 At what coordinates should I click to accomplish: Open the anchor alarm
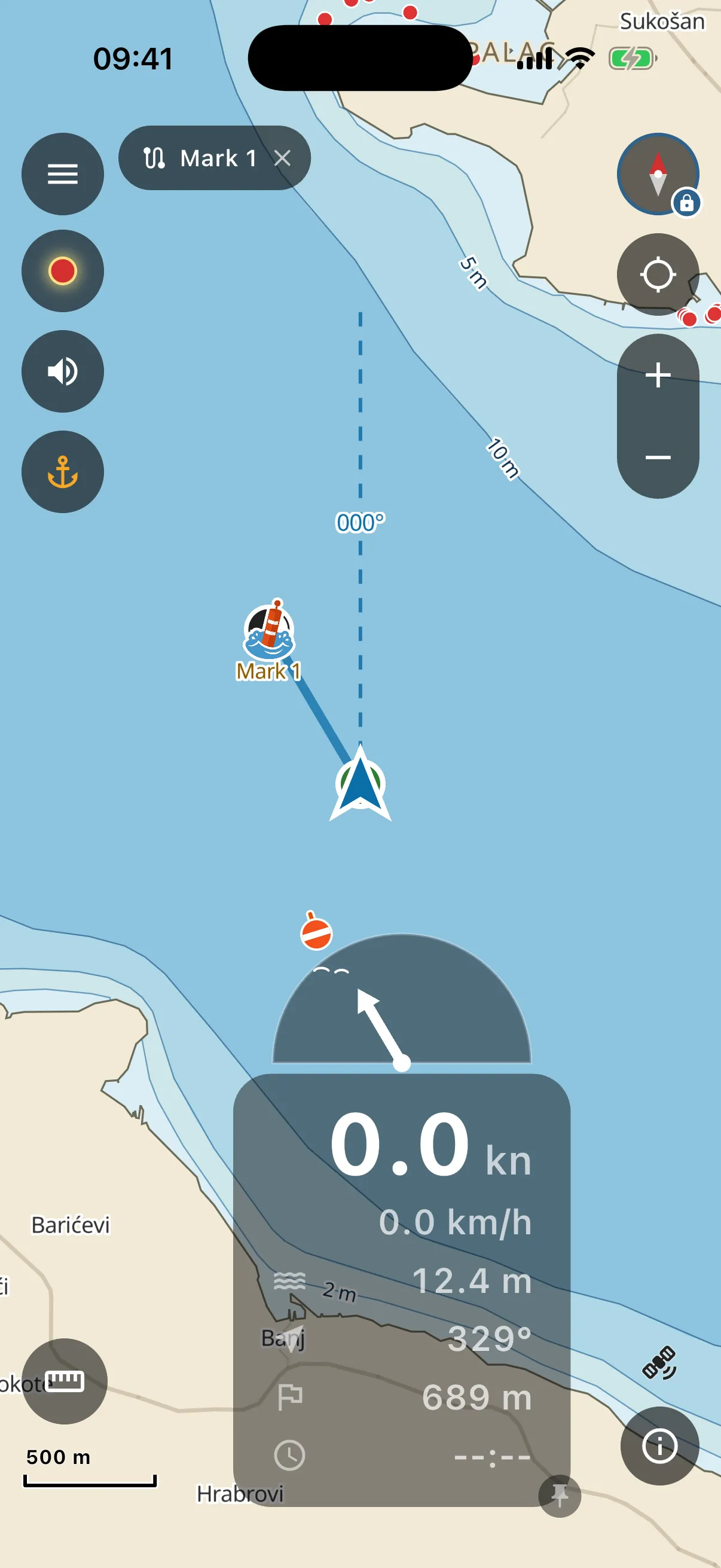[x=63, y=472]
